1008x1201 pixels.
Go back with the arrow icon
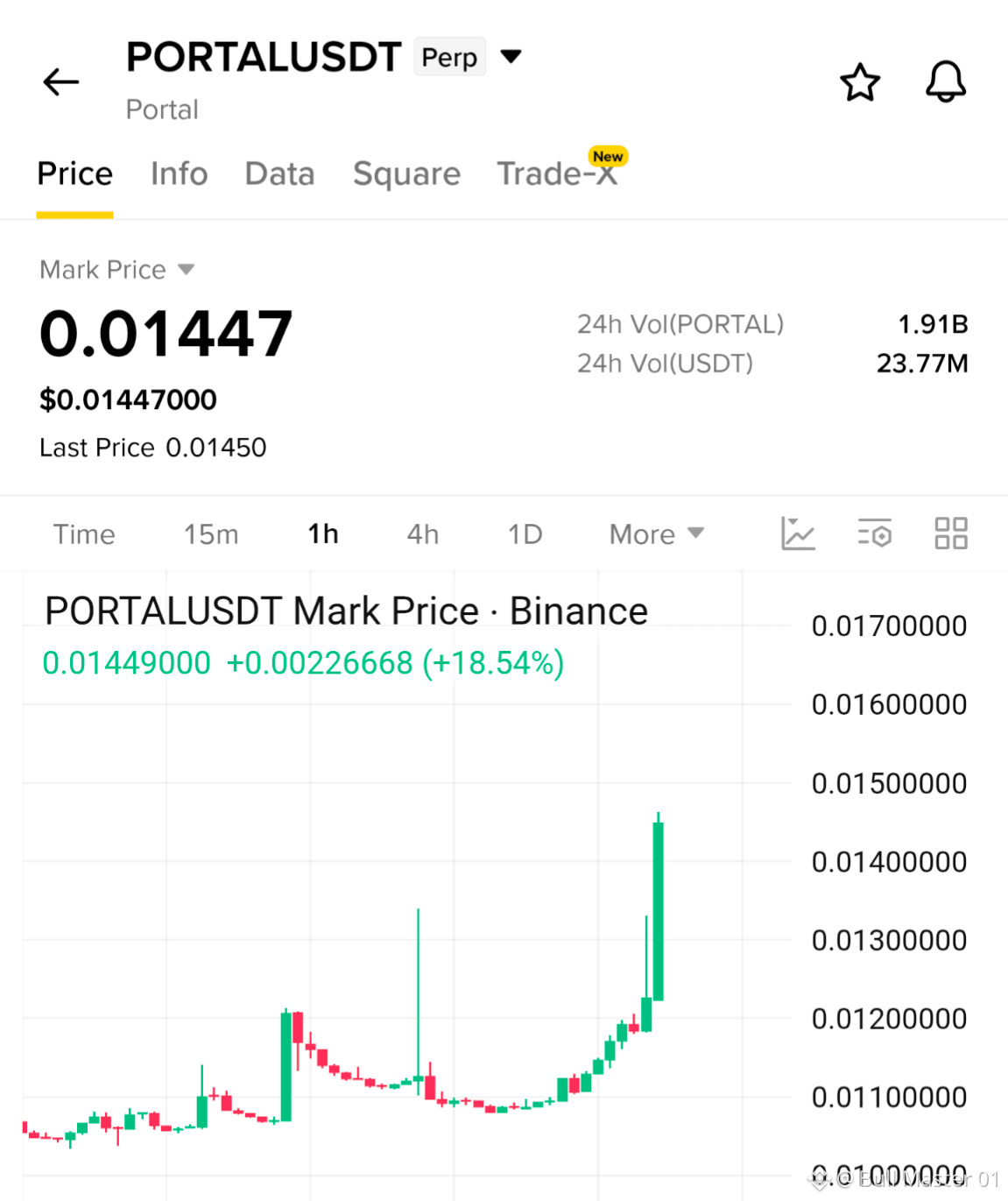[61, 82]
